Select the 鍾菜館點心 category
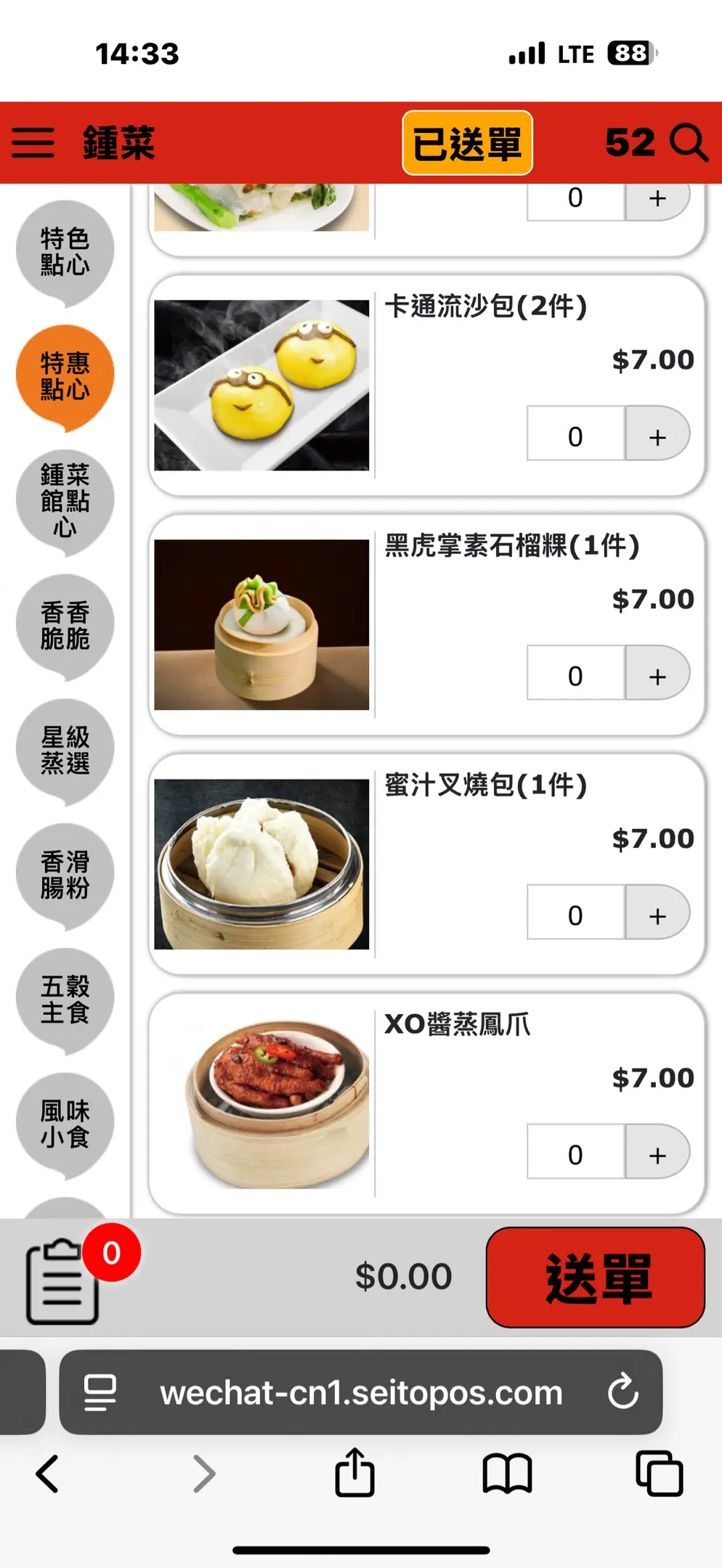The height and width of the screenshot is (1568, 722). pos(65,500)
